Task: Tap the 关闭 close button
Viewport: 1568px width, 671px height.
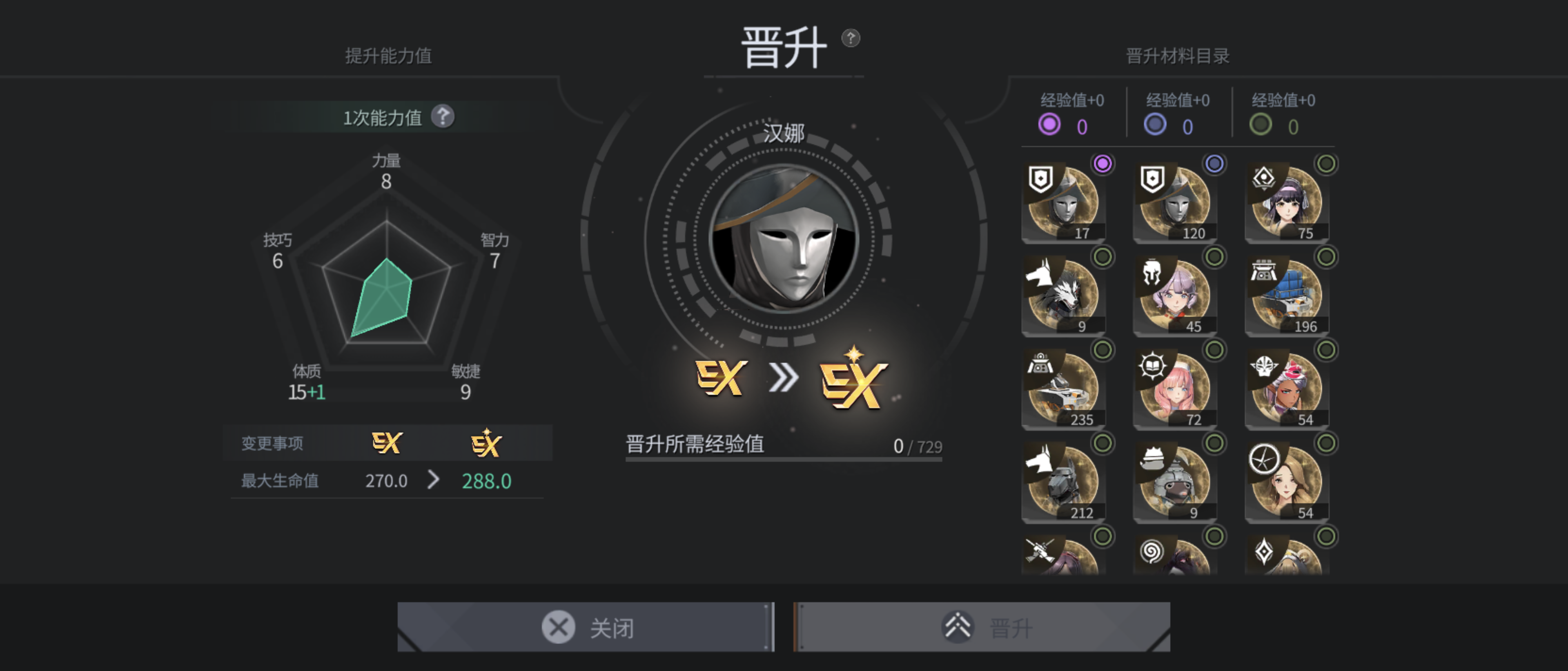Action: click(586, 627)
